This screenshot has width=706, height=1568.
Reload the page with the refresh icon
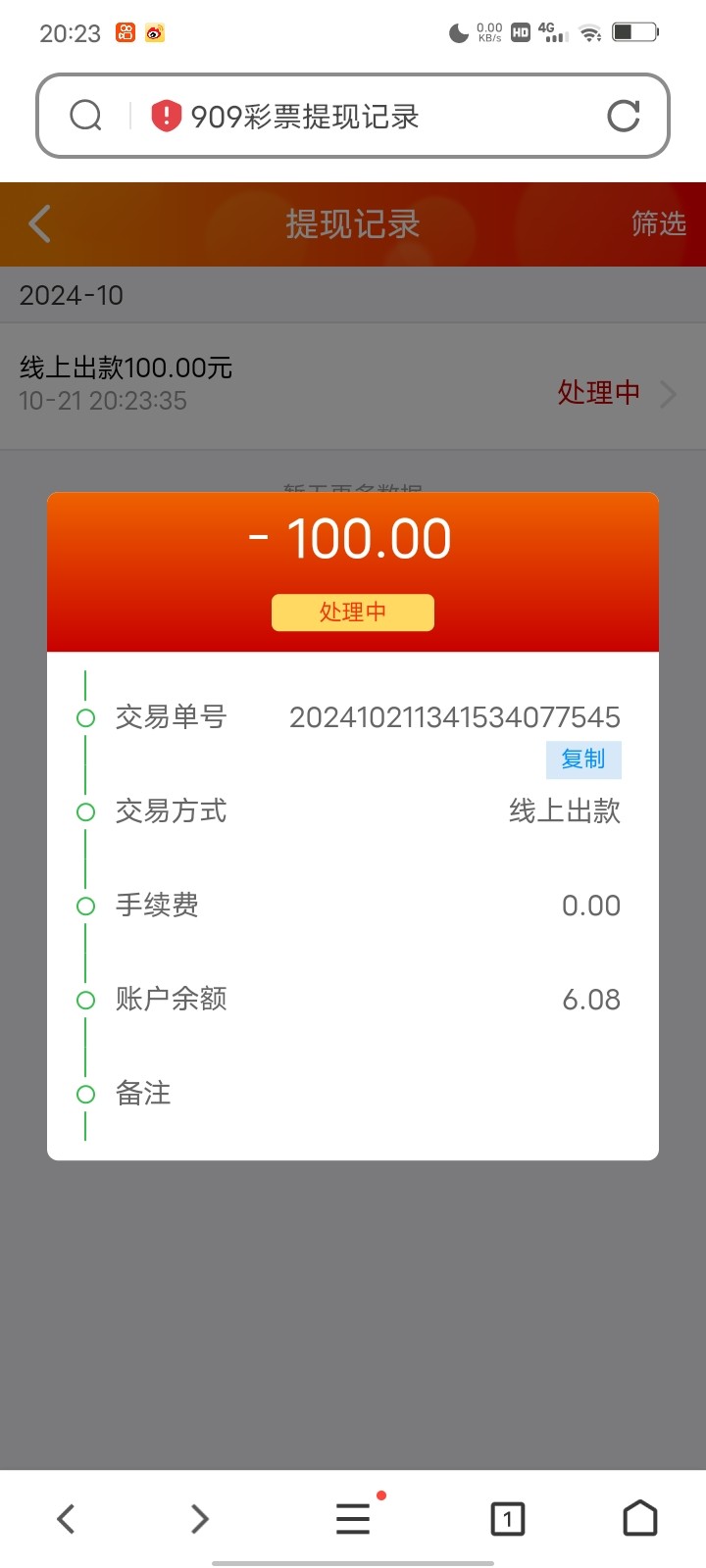[624, 117]
